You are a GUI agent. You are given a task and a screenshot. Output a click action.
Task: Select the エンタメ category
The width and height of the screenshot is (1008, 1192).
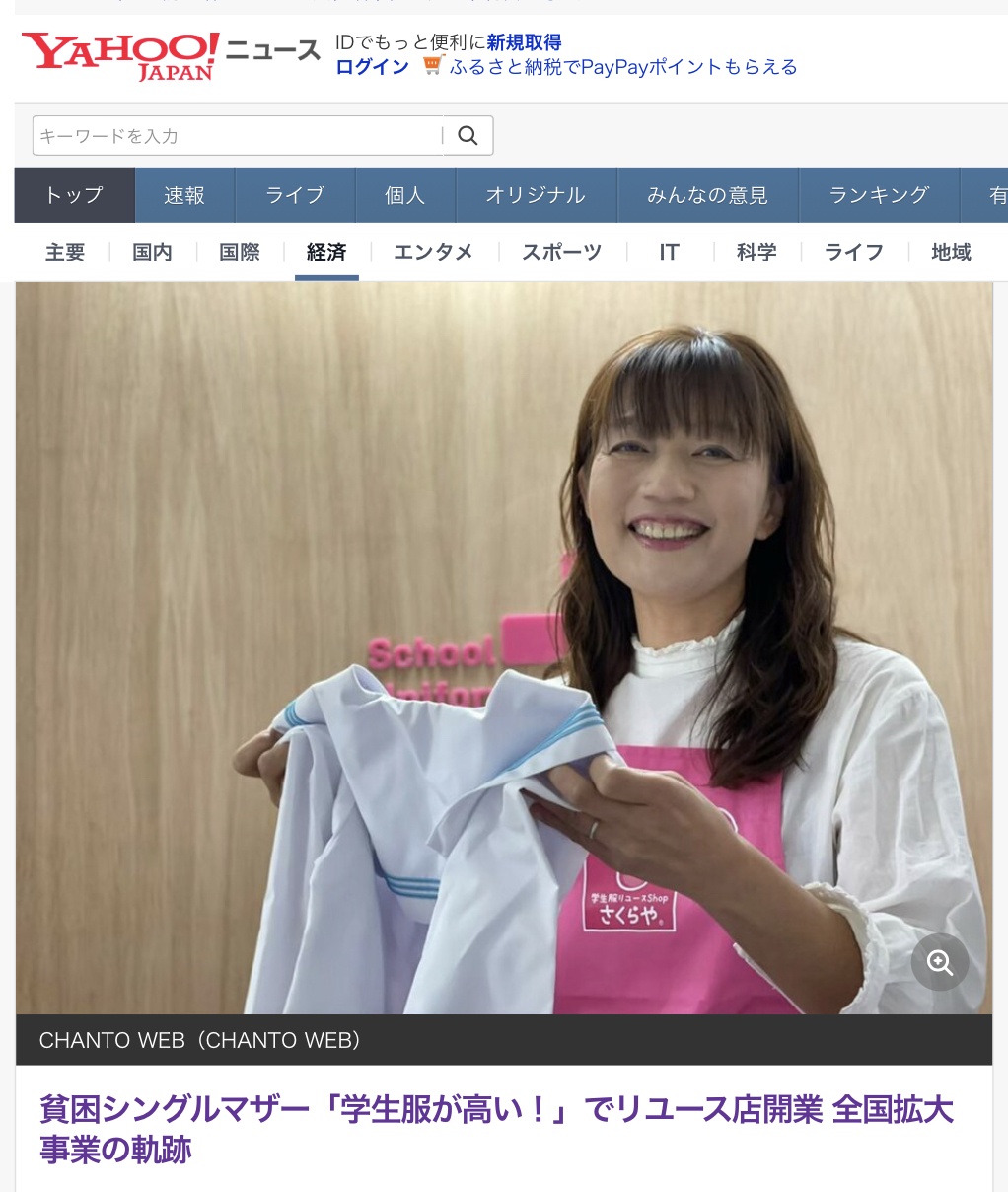point(433,253)
